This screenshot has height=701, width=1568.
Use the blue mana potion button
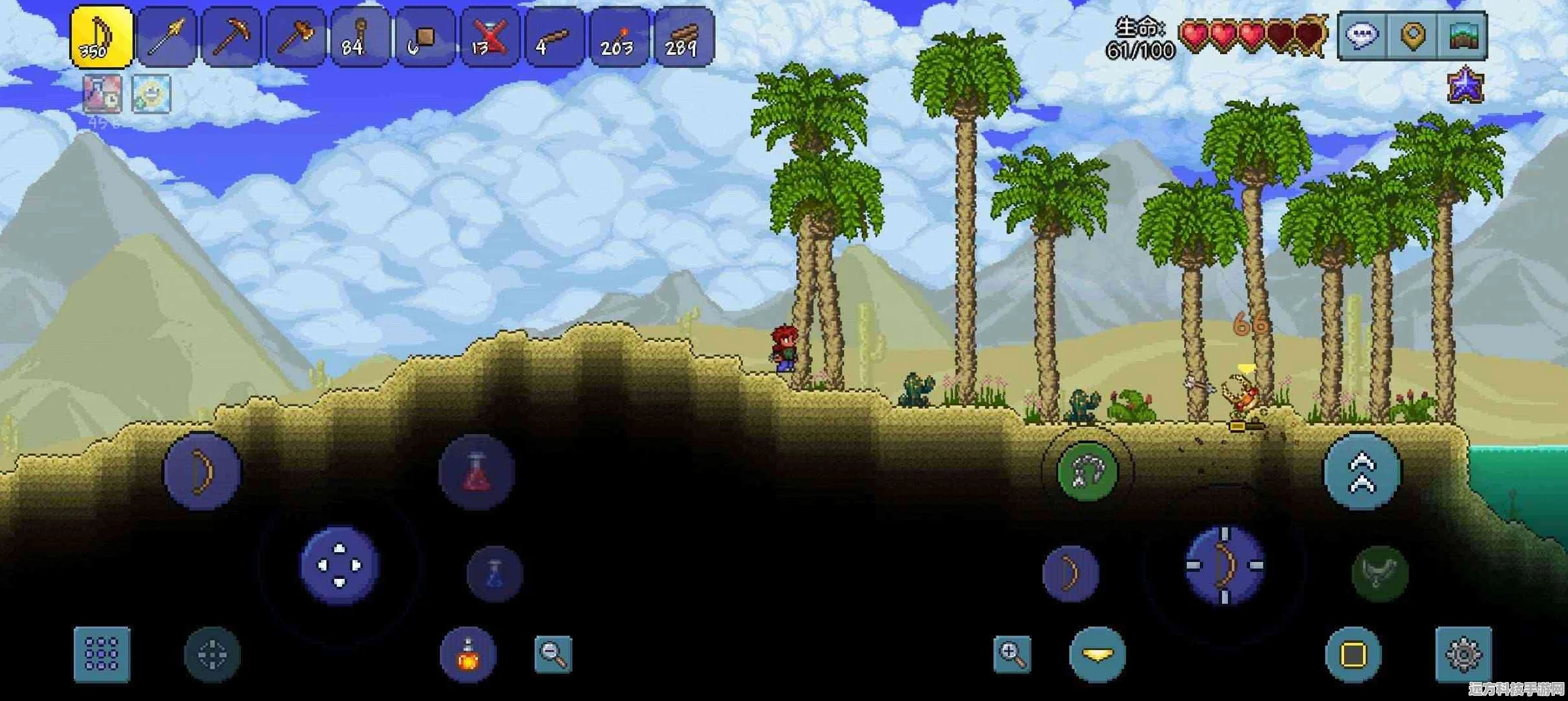coord(494,573)
